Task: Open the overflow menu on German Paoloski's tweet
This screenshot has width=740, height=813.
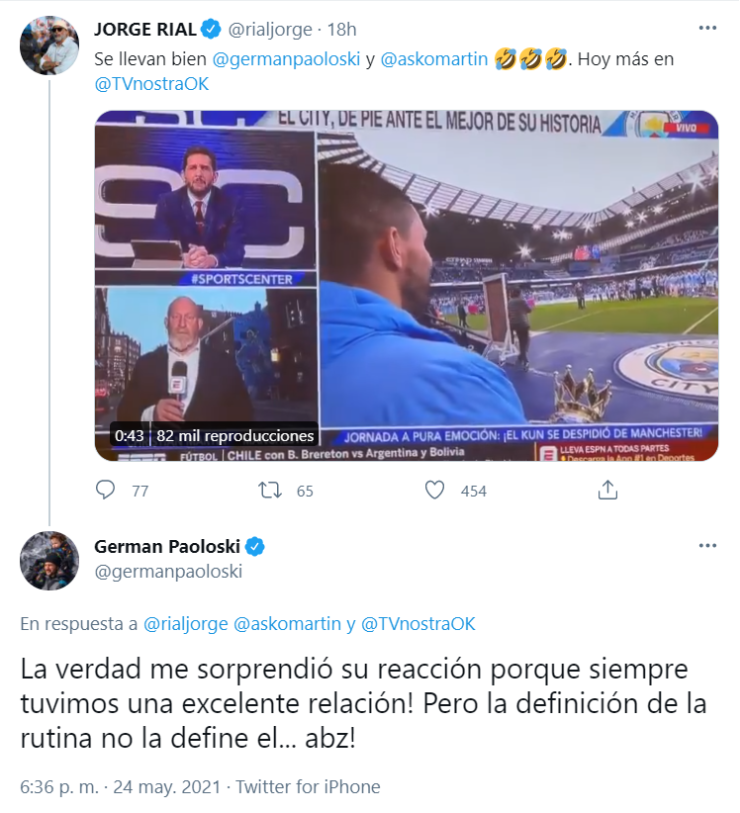Action: pyautogui.click(x=708, y=546)
